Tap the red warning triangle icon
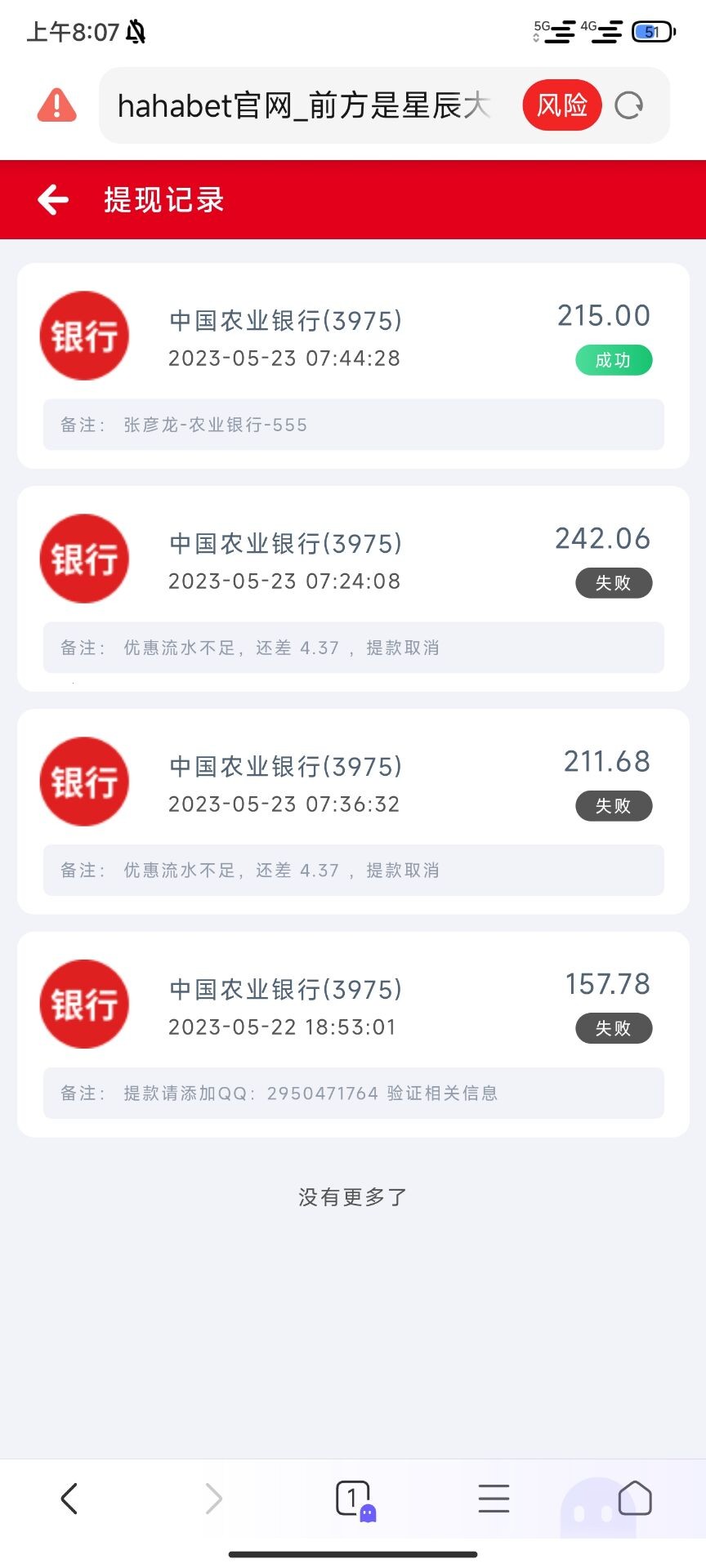Viewport: 706px width, 1568px height. click(x=57, y=105)
